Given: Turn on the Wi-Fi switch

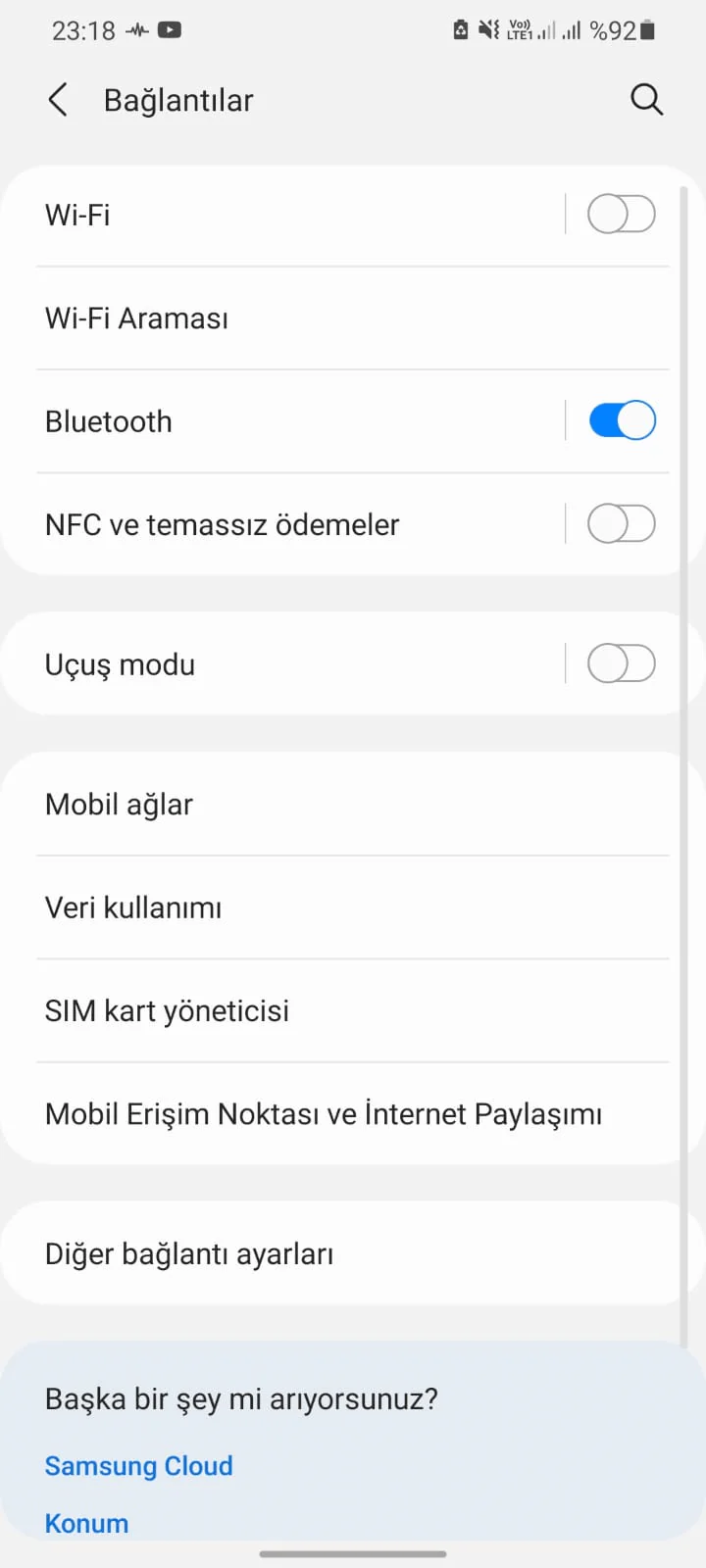Looking at the screenshot, I should pyautogui.click(x=621, y=215).
